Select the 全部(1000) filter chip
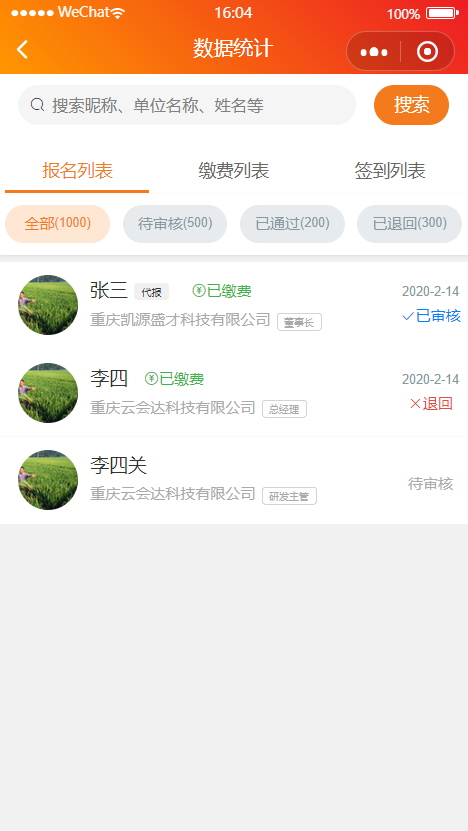The width and height of the screenshot is (468, 831). (x=57, y=224)
